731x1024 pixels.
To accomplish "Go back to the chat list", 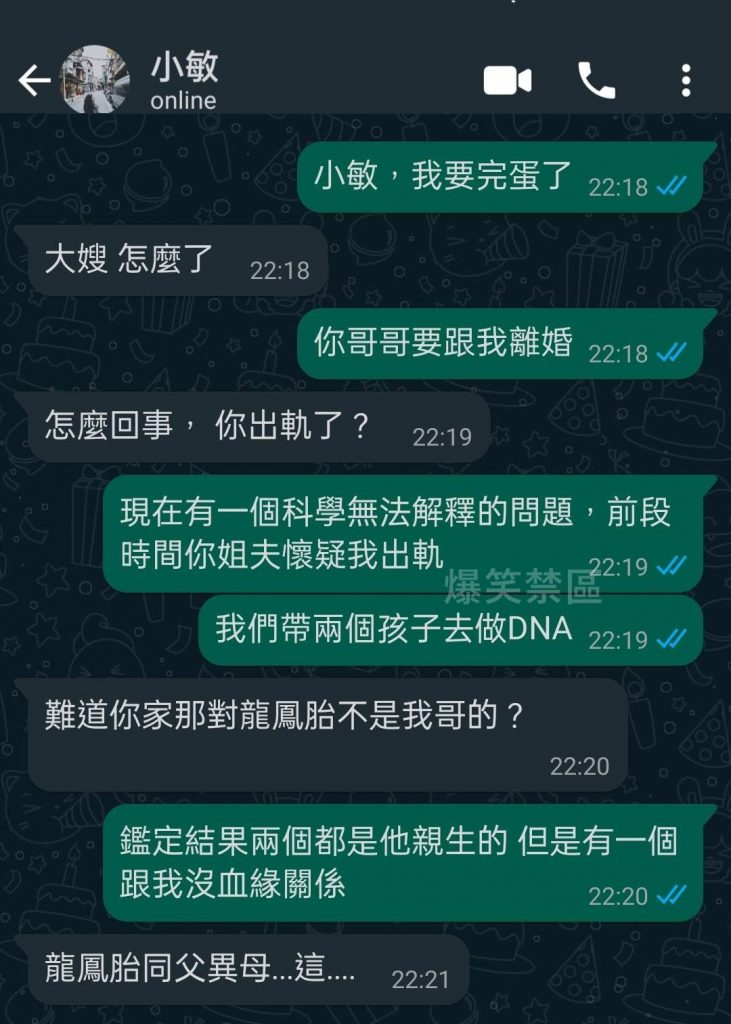I will pos(33,81).
